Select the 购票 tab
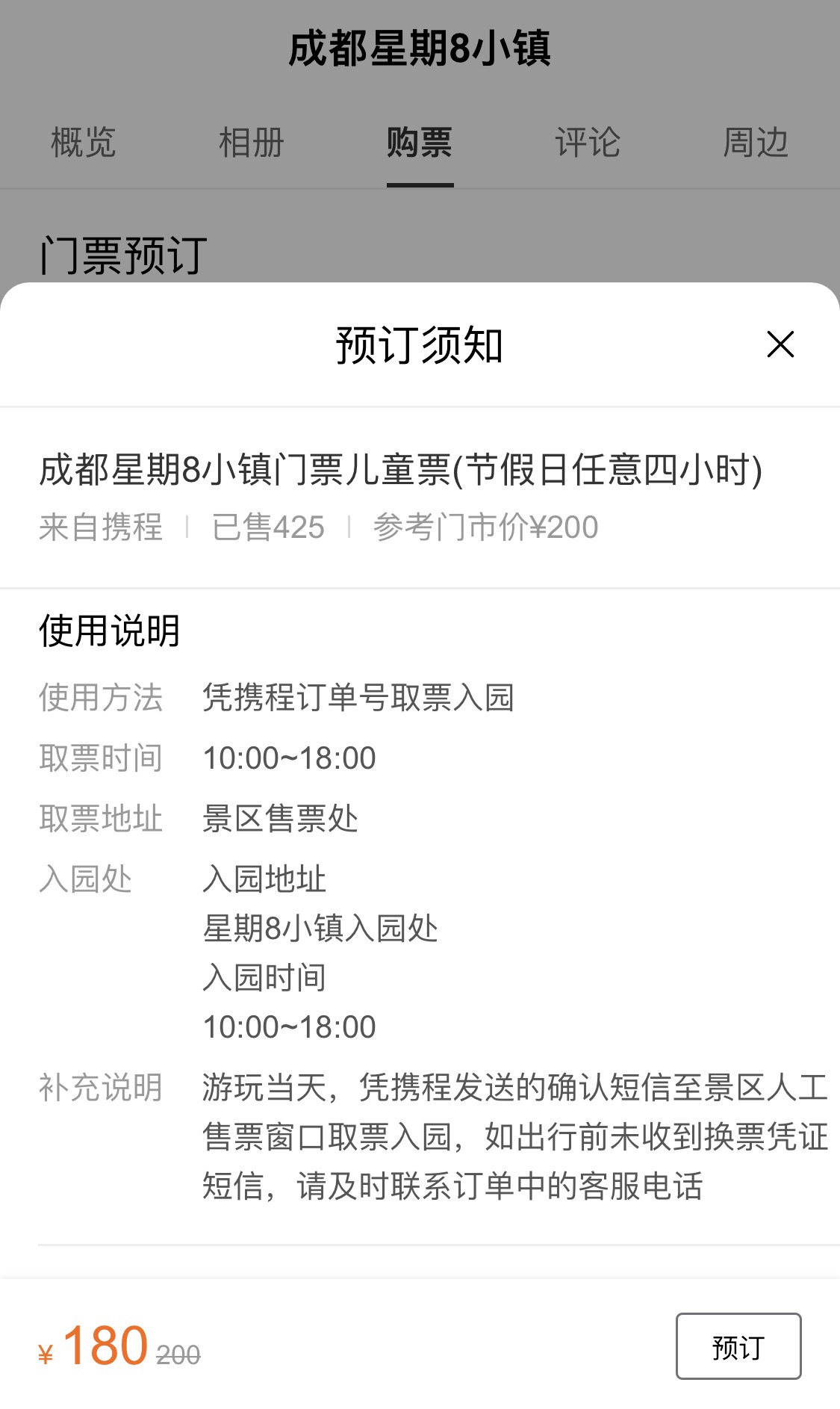This screenshot has width=840, height=1409. [x=420, y=142]
